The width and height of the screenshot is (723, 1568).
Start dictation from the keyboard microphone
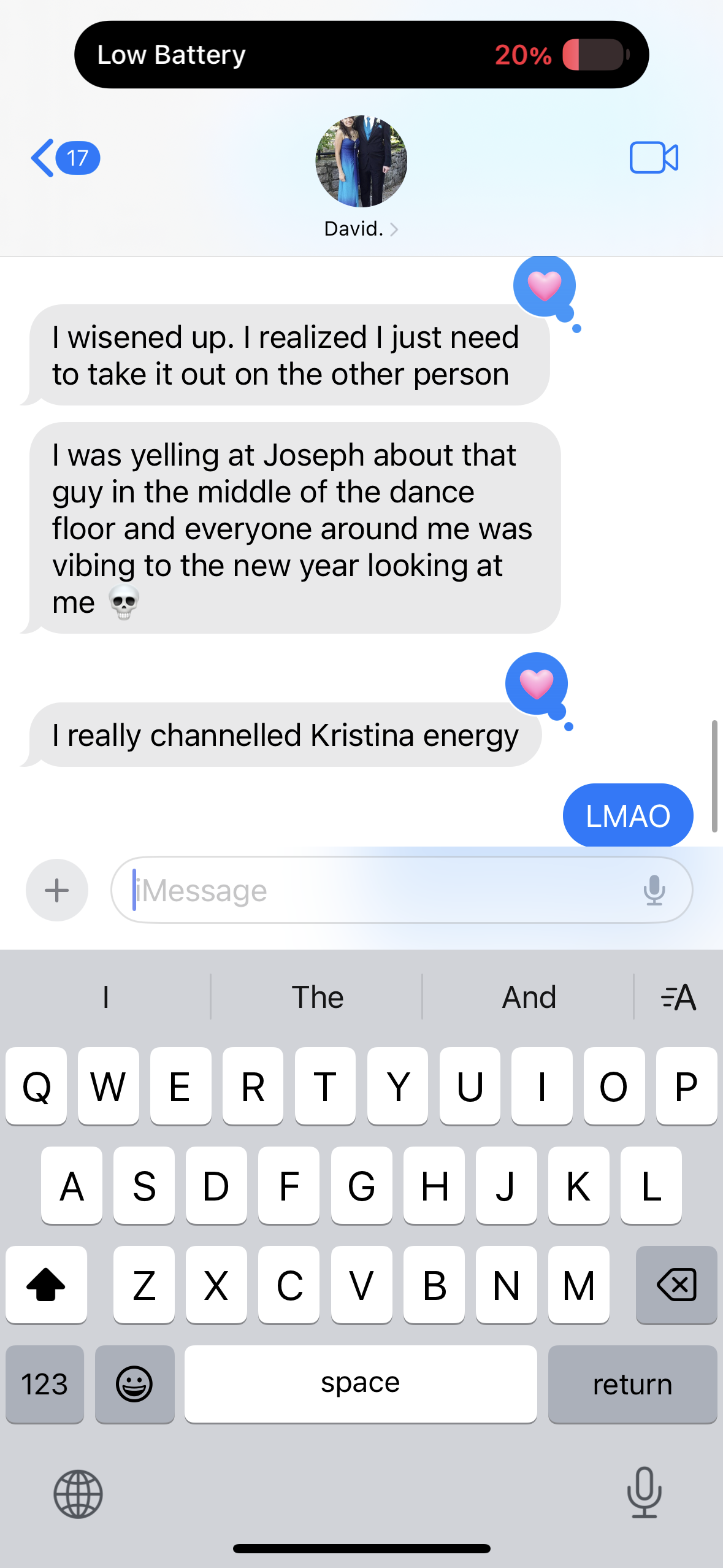tap(644, 1493)
